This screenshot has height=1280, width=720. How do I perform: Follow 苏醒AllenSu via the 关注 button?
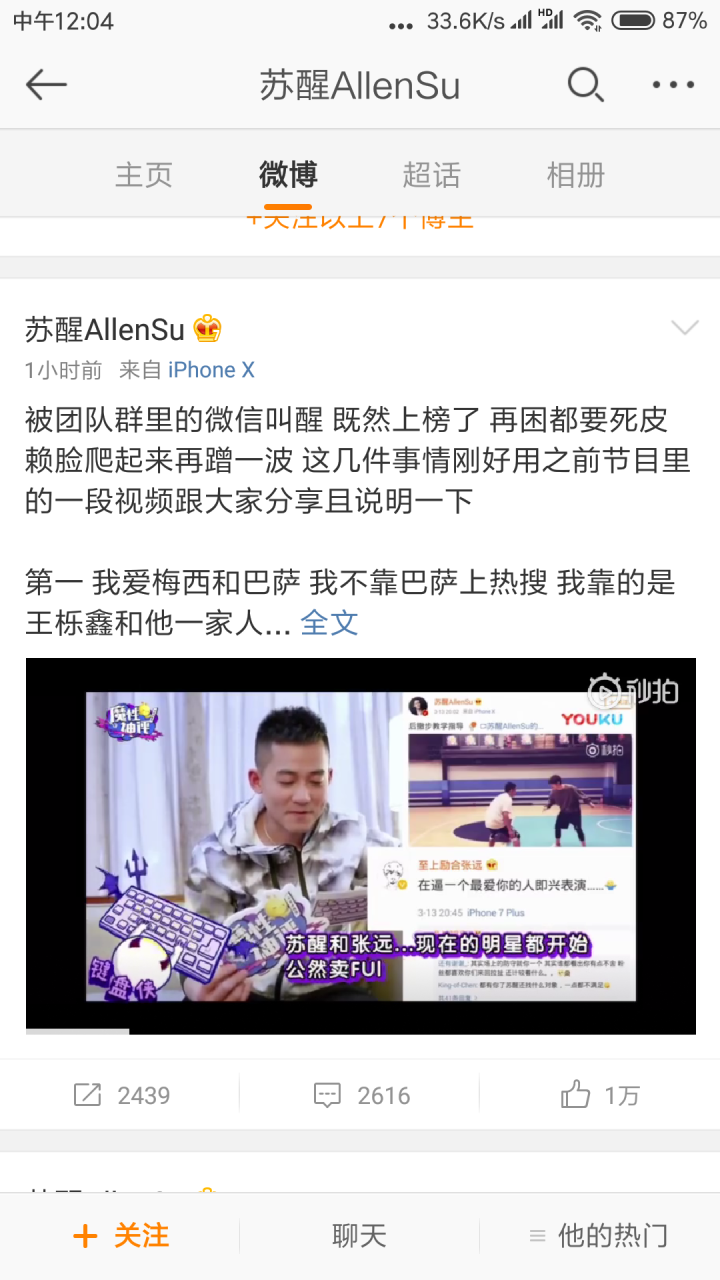point(120,1236)
